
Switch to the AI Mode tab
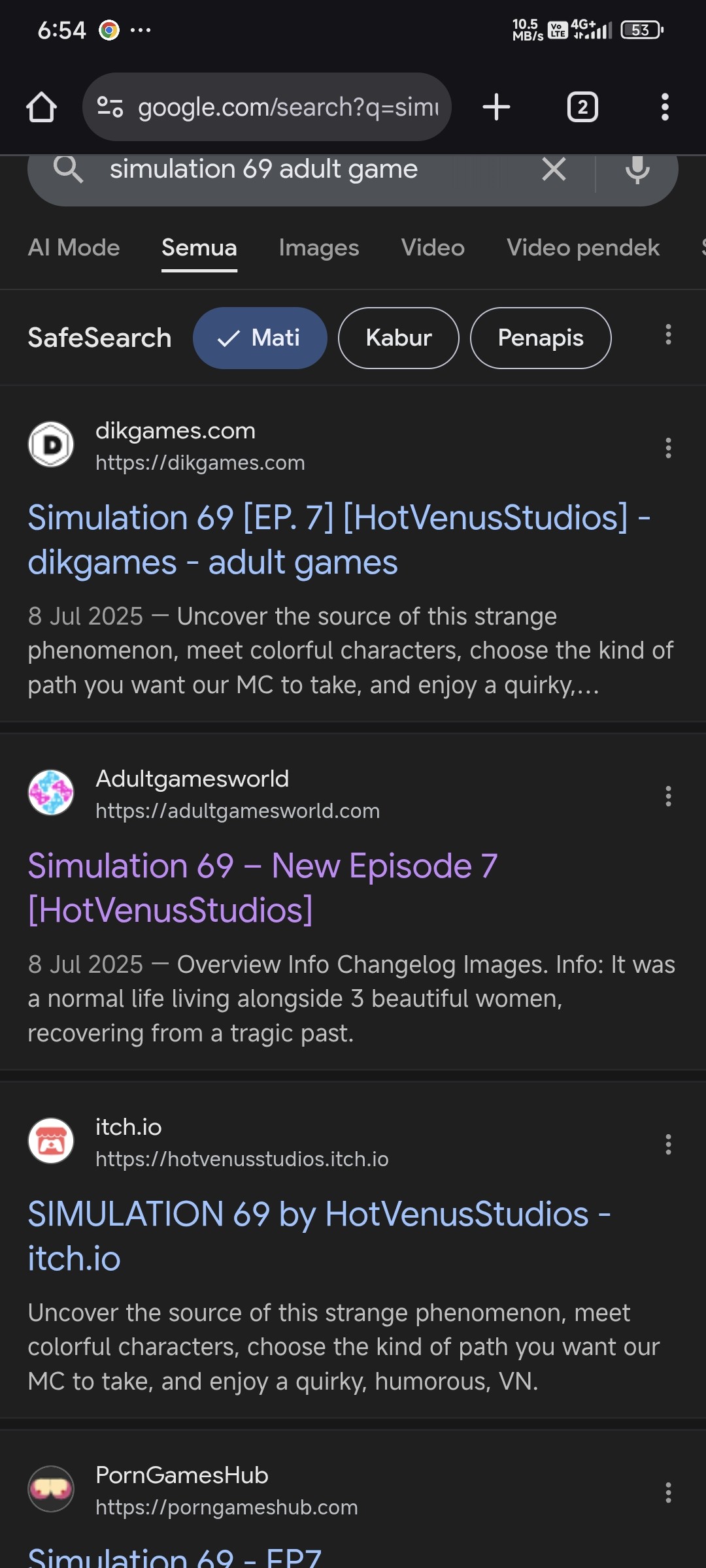point(74,248)
